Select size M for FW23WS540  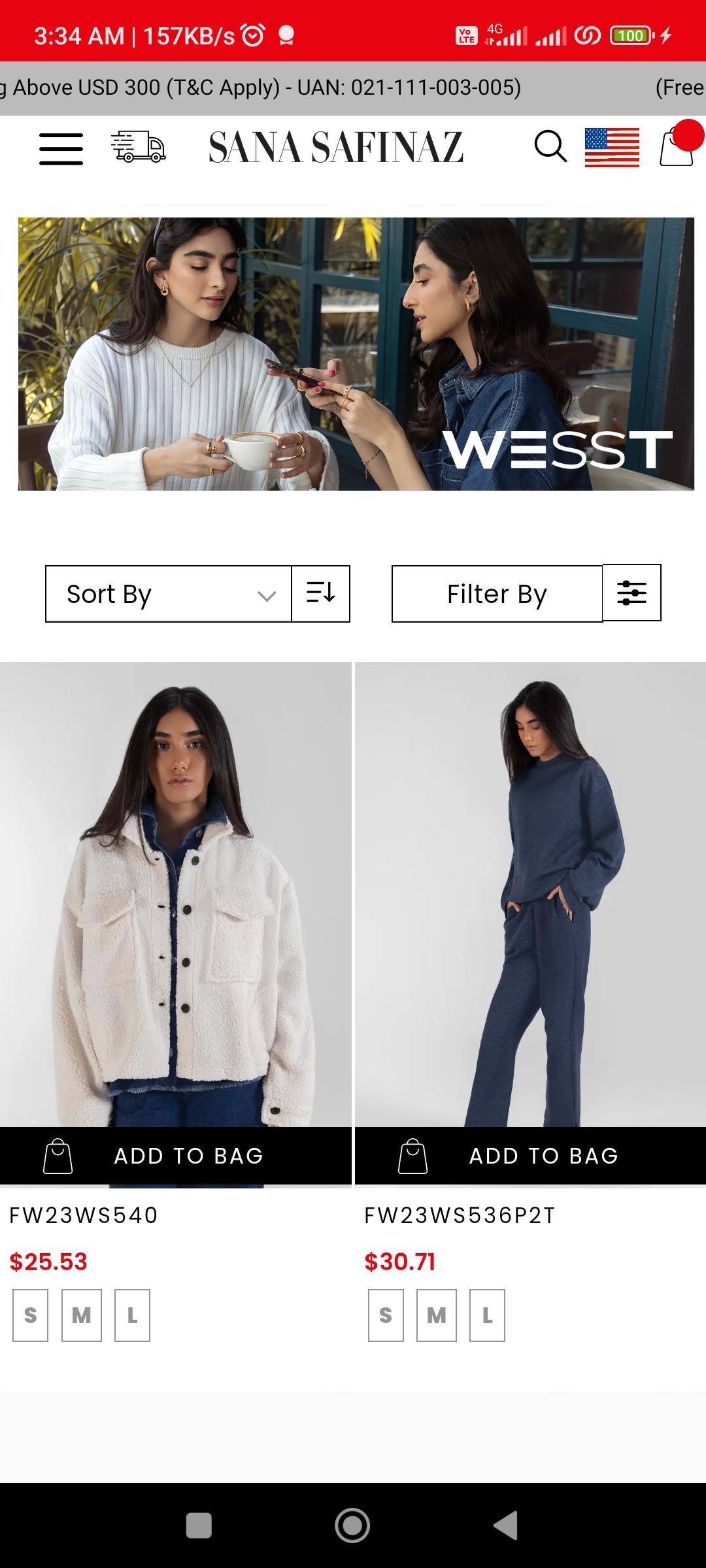(x=82, y=1315)
